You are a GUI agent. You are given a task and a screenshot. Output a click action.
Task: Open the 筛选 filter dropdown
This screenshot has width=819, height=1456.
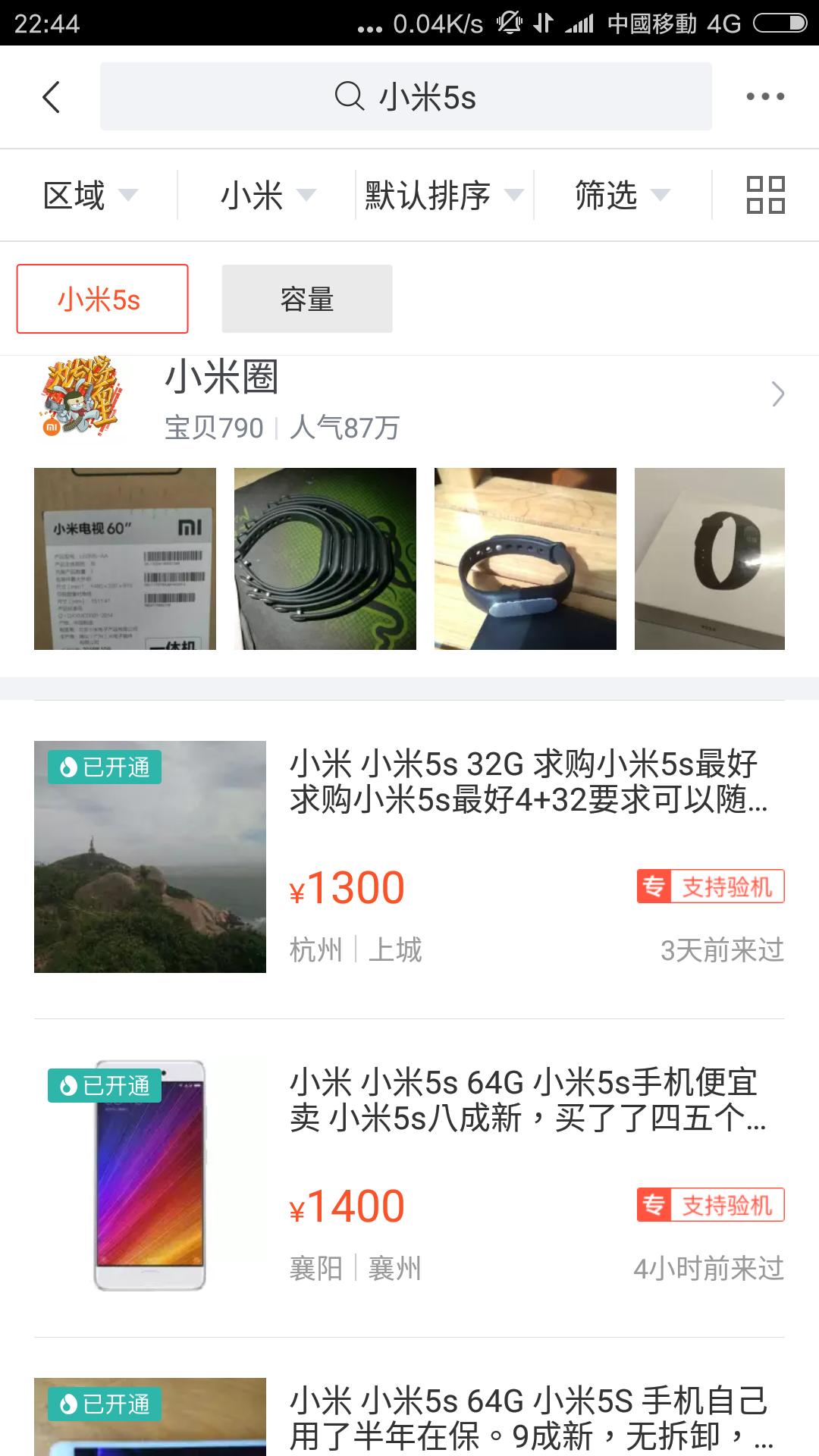pos(619,194)
